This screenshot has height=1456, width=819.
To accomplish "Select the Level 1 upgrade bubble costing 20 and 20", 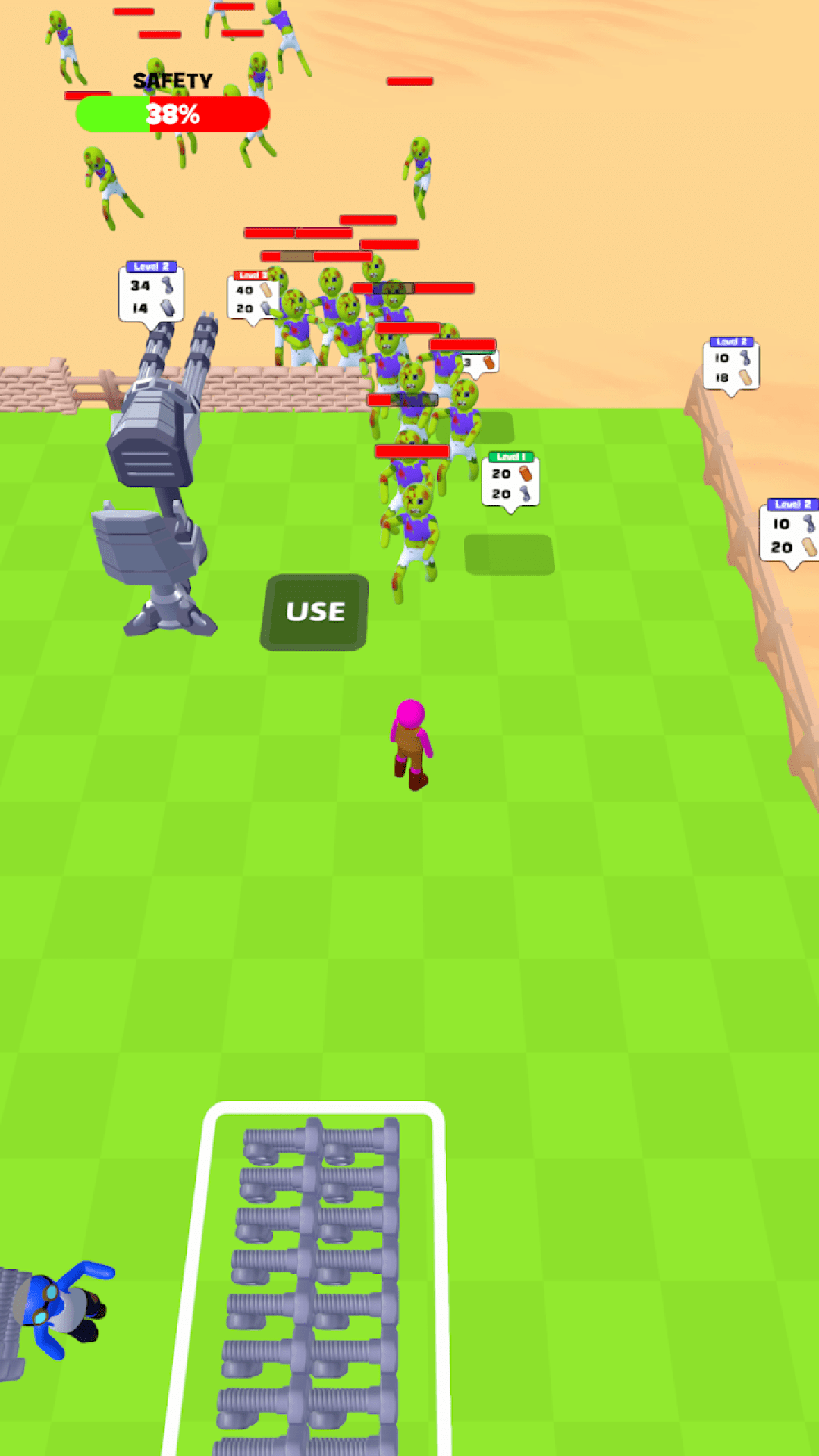I will coord(510,481).
